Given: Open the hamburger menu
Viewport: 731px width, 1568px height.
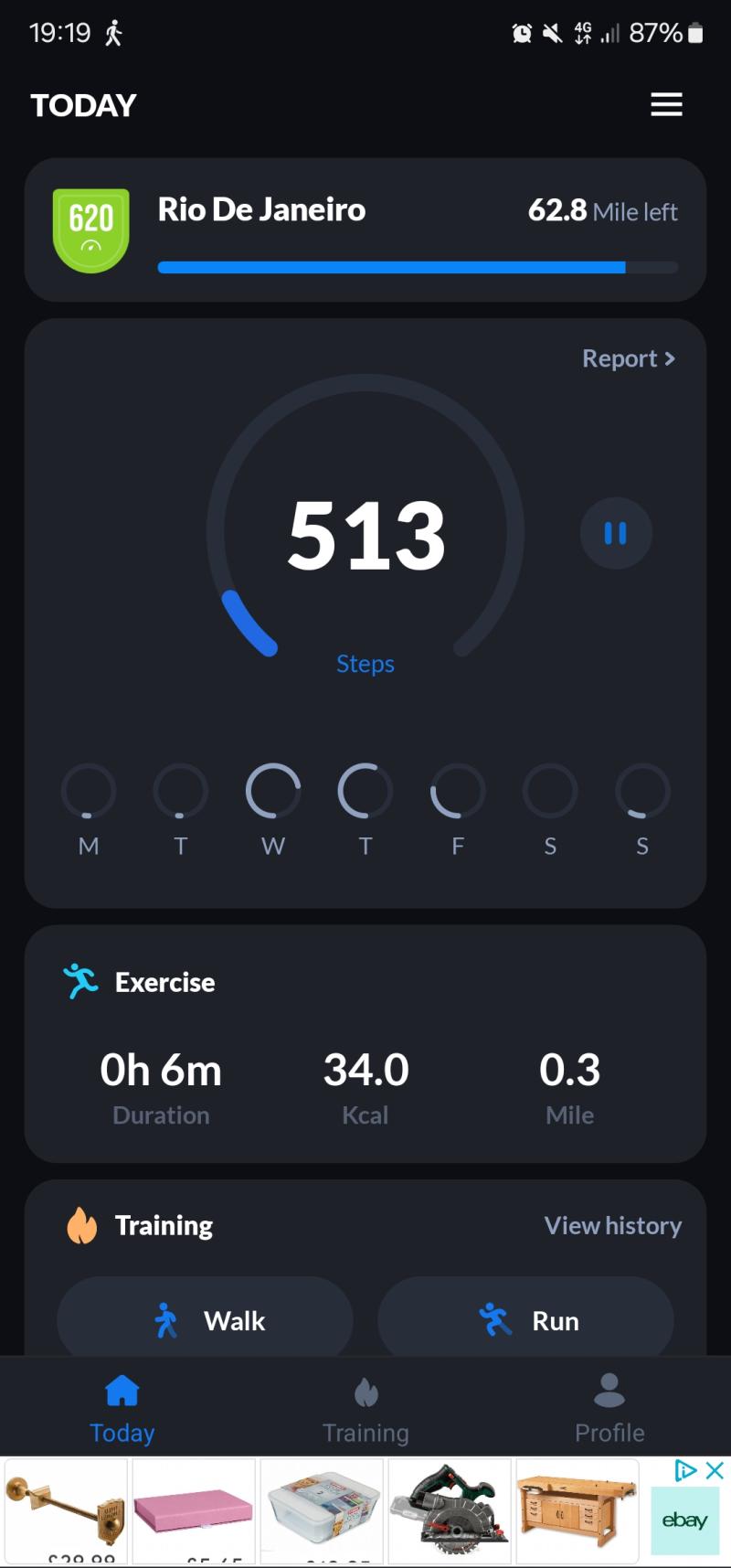Looking at the screenshot, I should pos(666,104).
